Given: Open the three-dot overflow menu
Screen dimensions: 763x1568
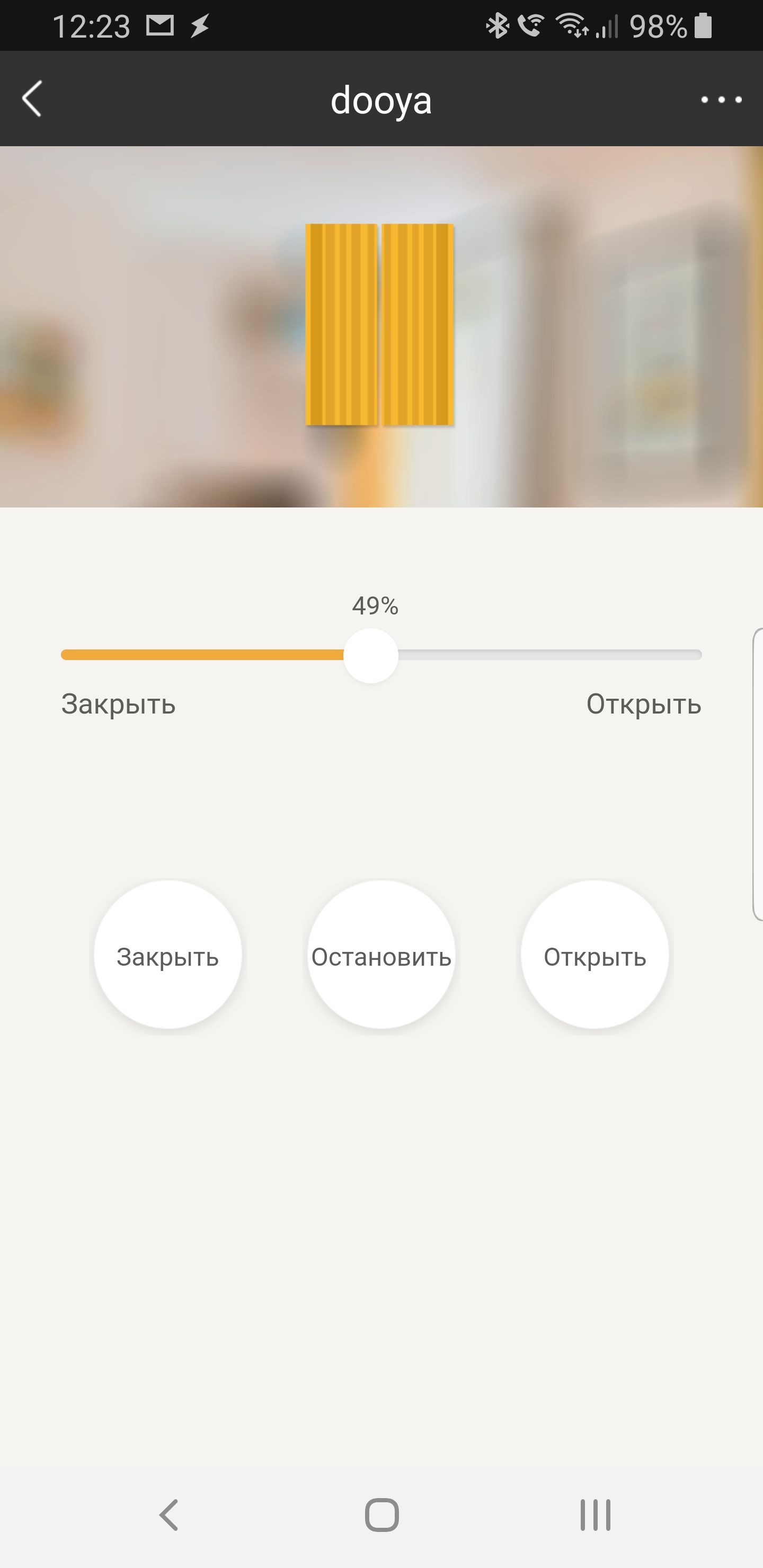Looking at the screenshot, I should point(721,99).
